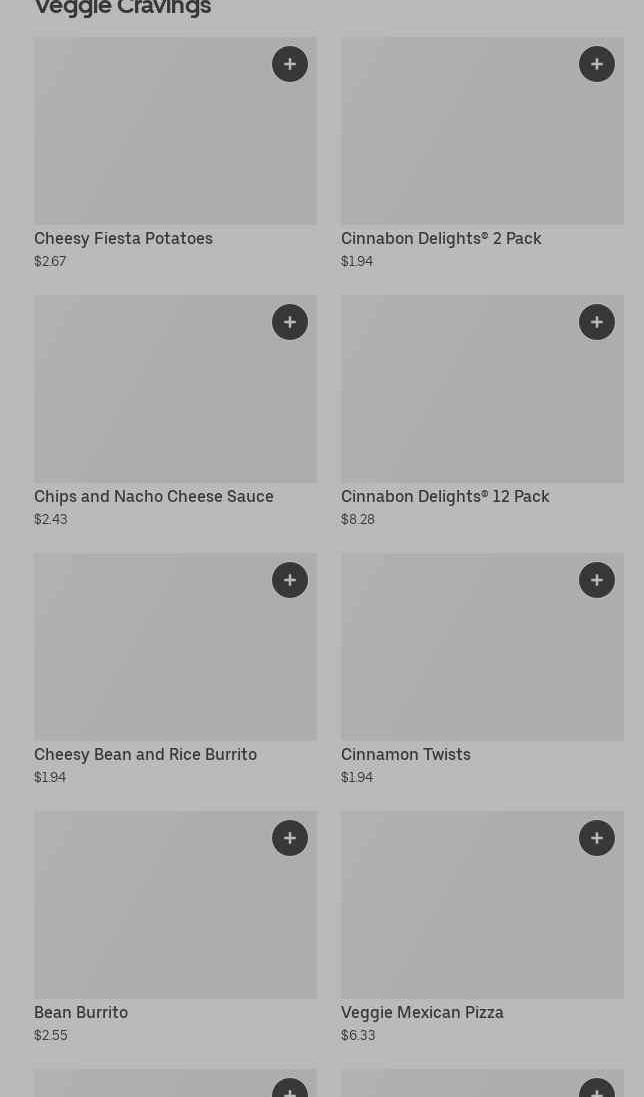Add Cheesy Fiesta Potatoes to cart
Screen dimensions: 644x1097
point(290,64)
